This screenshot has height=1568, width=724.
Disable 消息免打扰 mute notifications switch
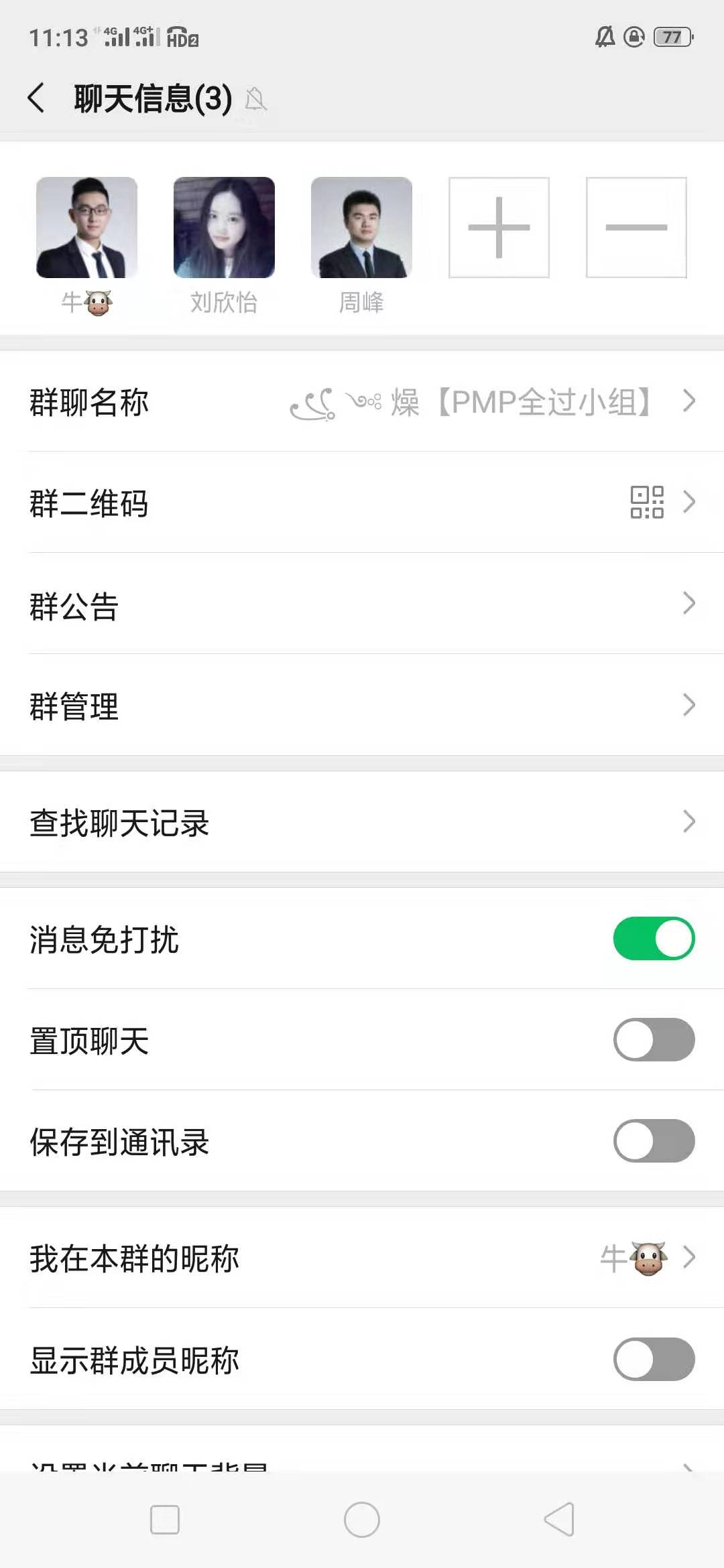(x=654, y=939)
